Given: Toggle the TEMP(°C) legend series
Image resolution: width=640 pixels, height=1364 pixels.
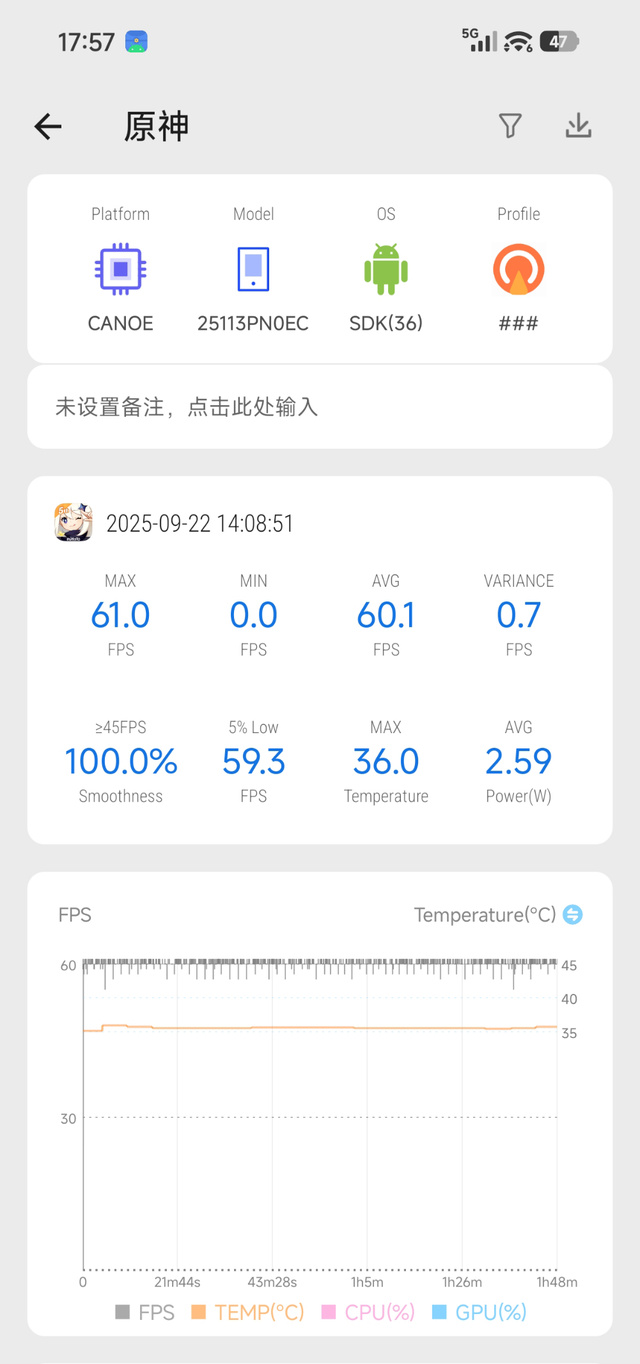Looking at the screenshot, I should coord(247,1312).
